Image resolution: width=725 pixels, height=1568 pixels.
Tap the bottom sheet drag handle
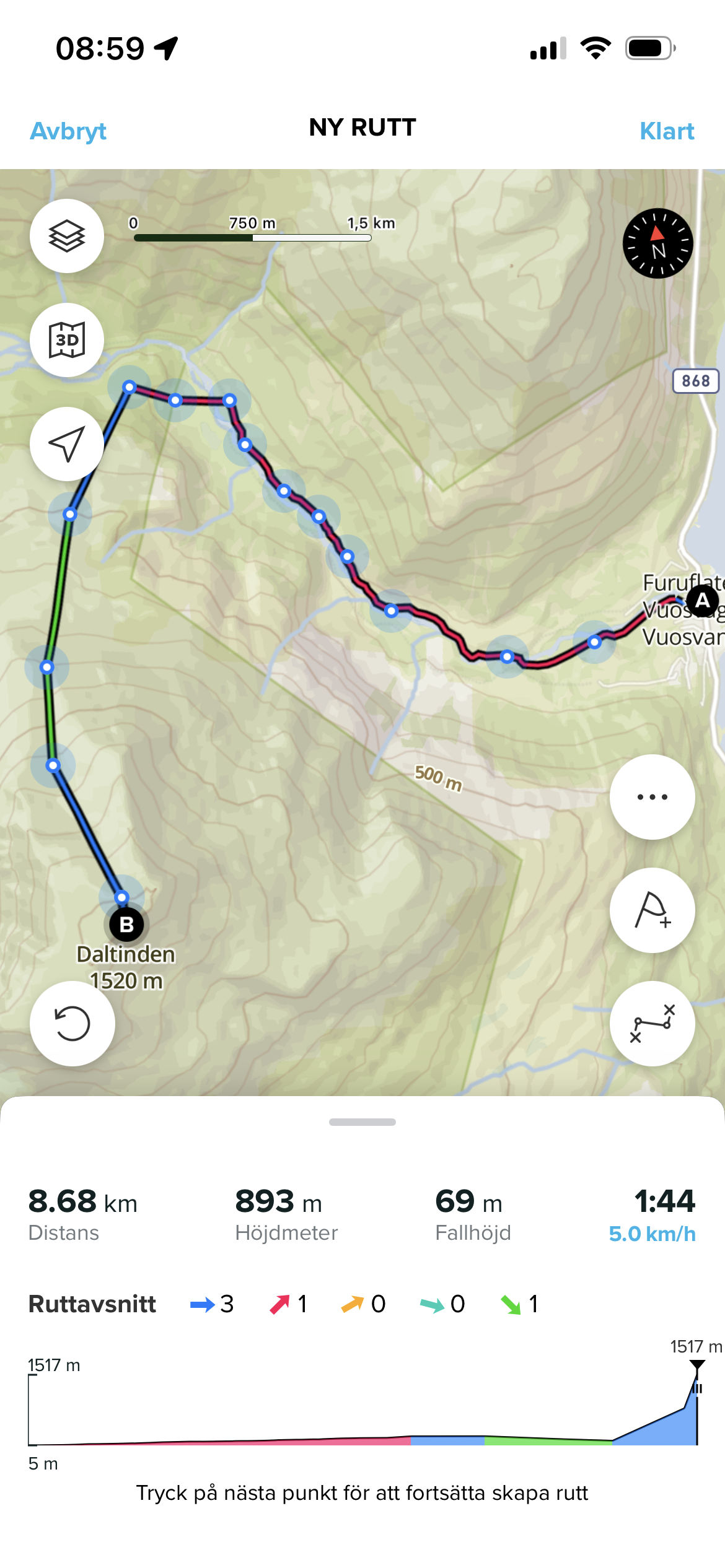tap(362, 1122)
